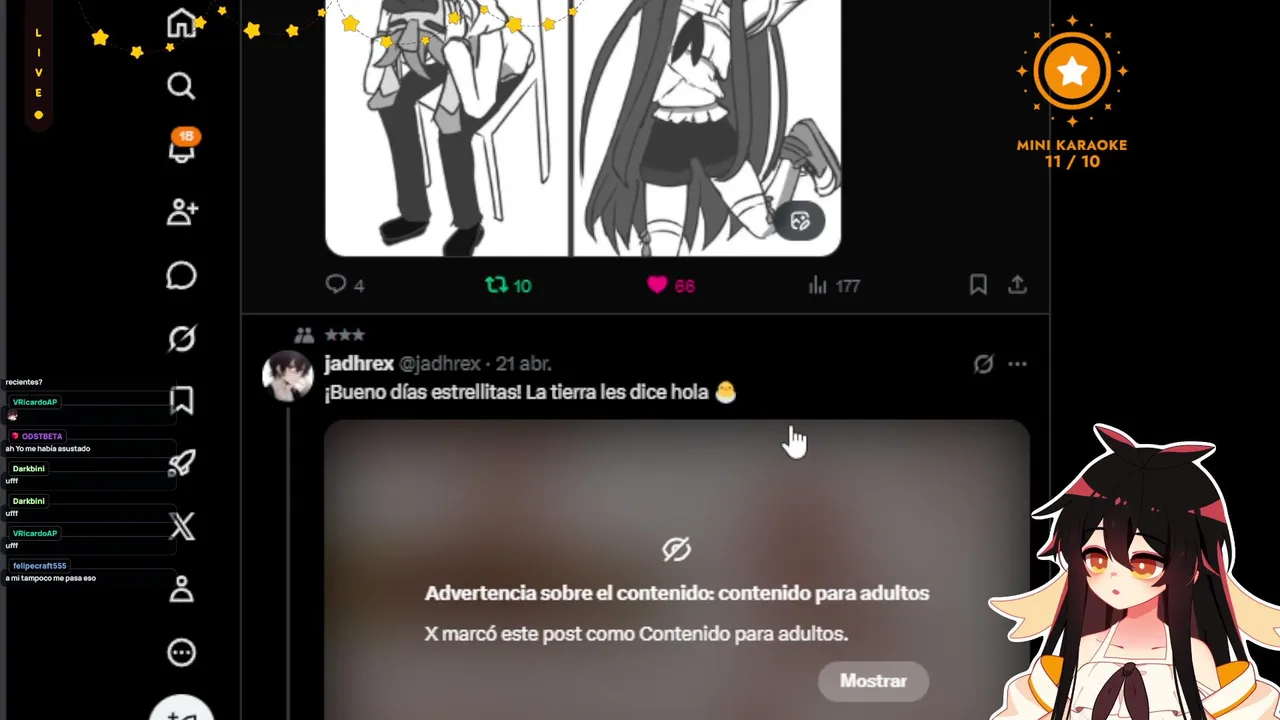The width and height of the screenshot is (1280, 720).
Task: Open the profile icon in the sidebar
Action: tap(181, 589)
